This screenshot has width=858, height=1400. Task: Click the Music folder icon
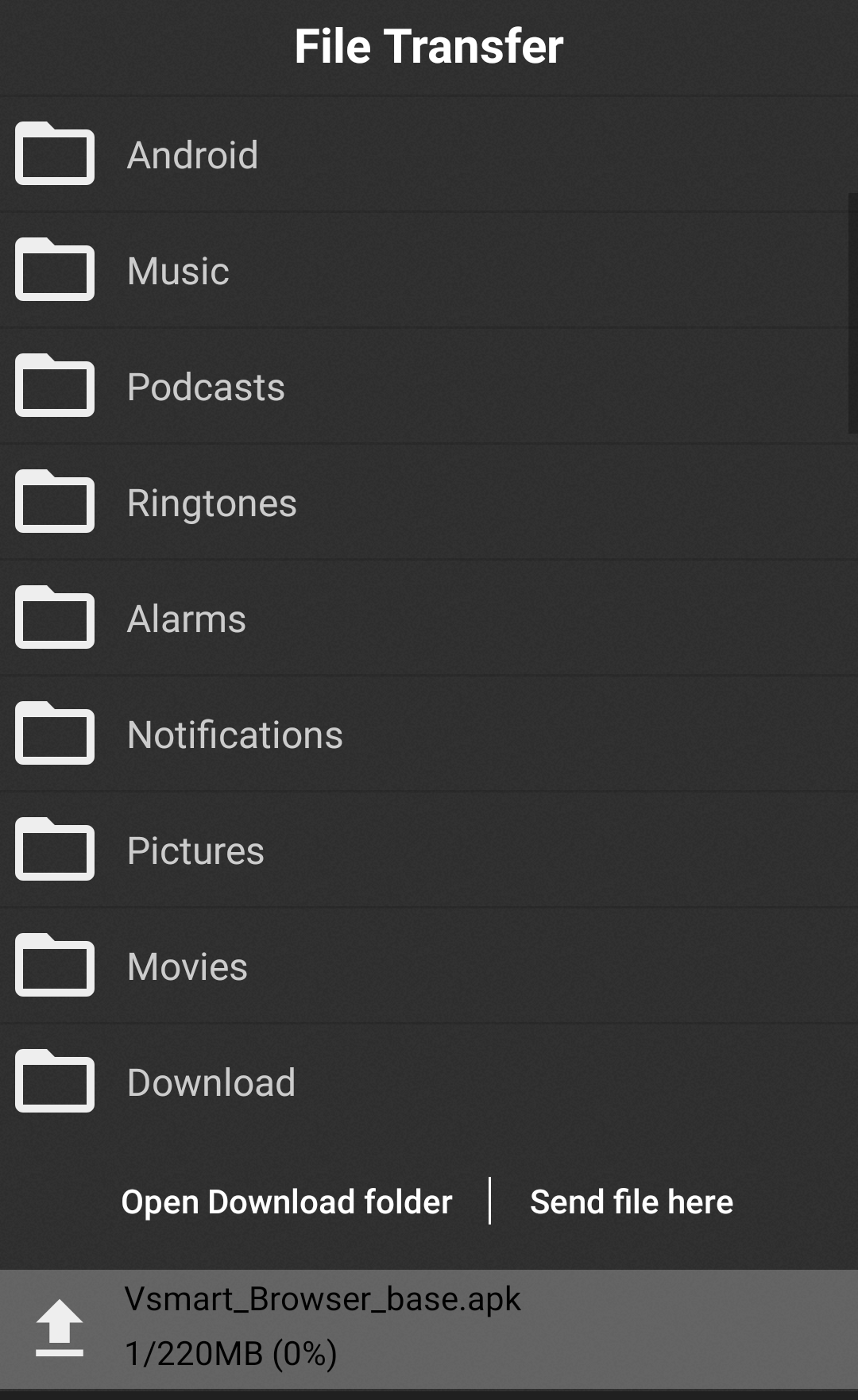pyautogui.click(x=53, y=272)
